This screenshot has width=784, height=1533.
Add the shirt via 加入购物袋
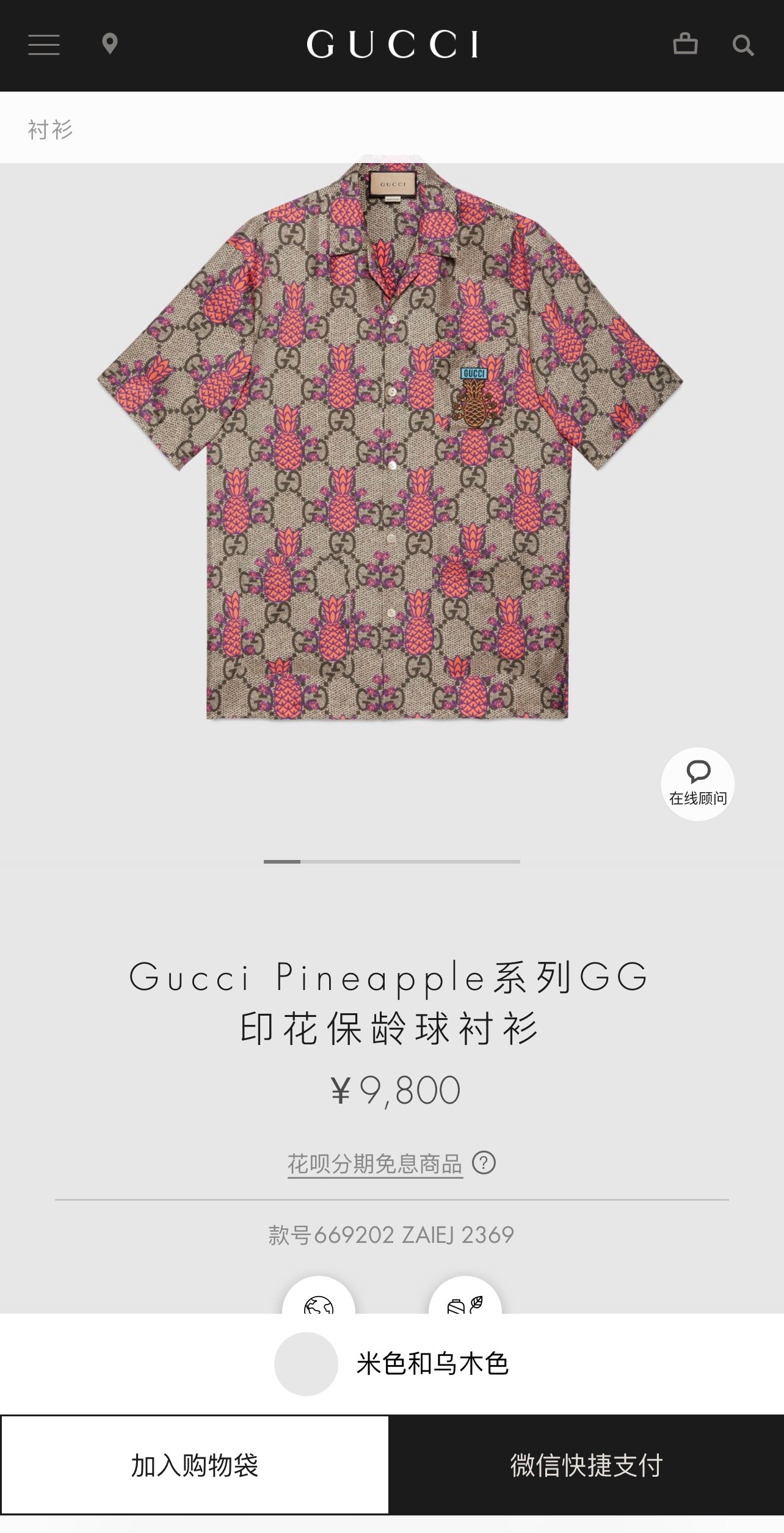(x=195, y=1465)
